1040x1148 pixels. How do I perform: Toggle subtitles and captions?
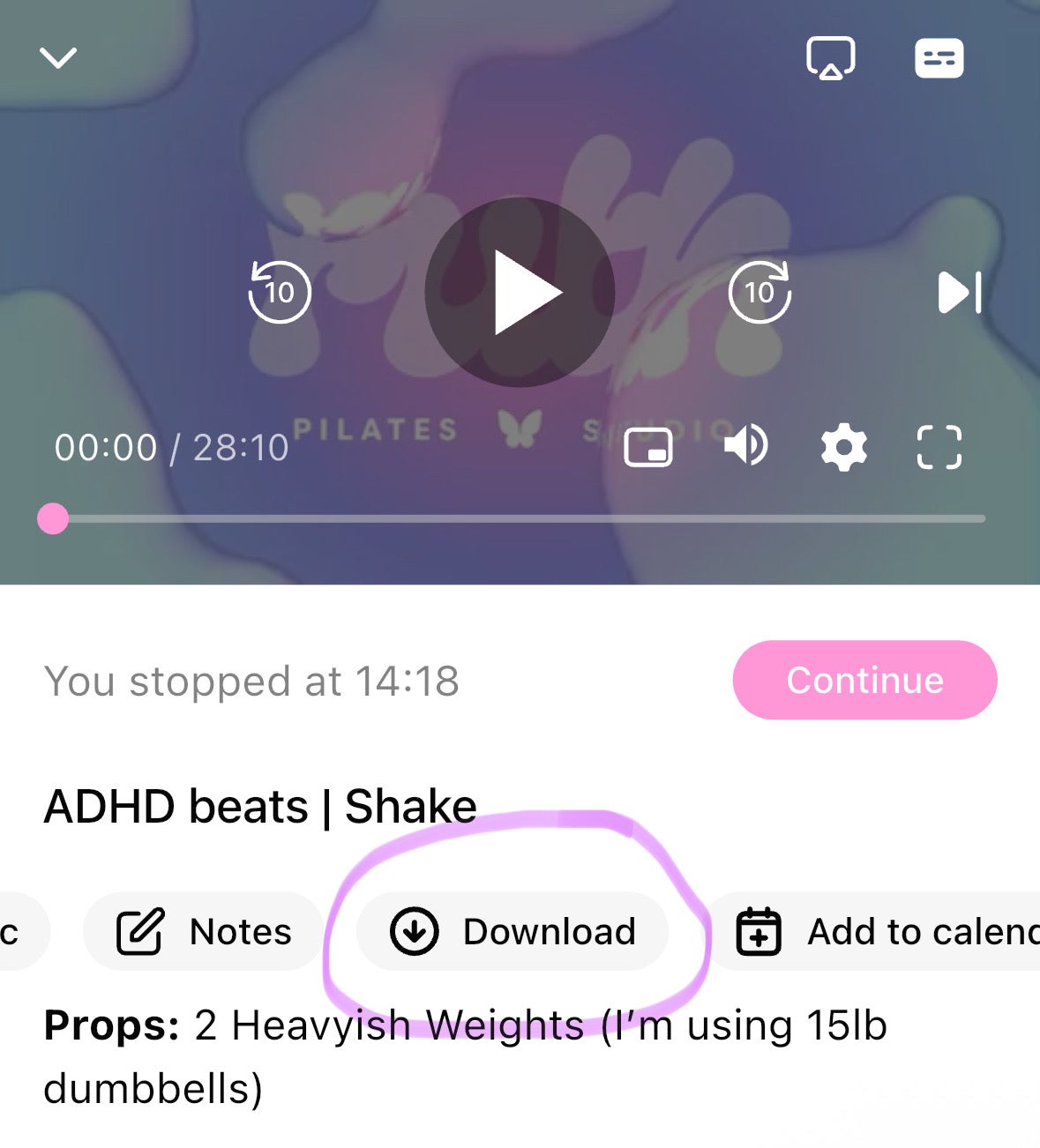[x=939, y=58]
